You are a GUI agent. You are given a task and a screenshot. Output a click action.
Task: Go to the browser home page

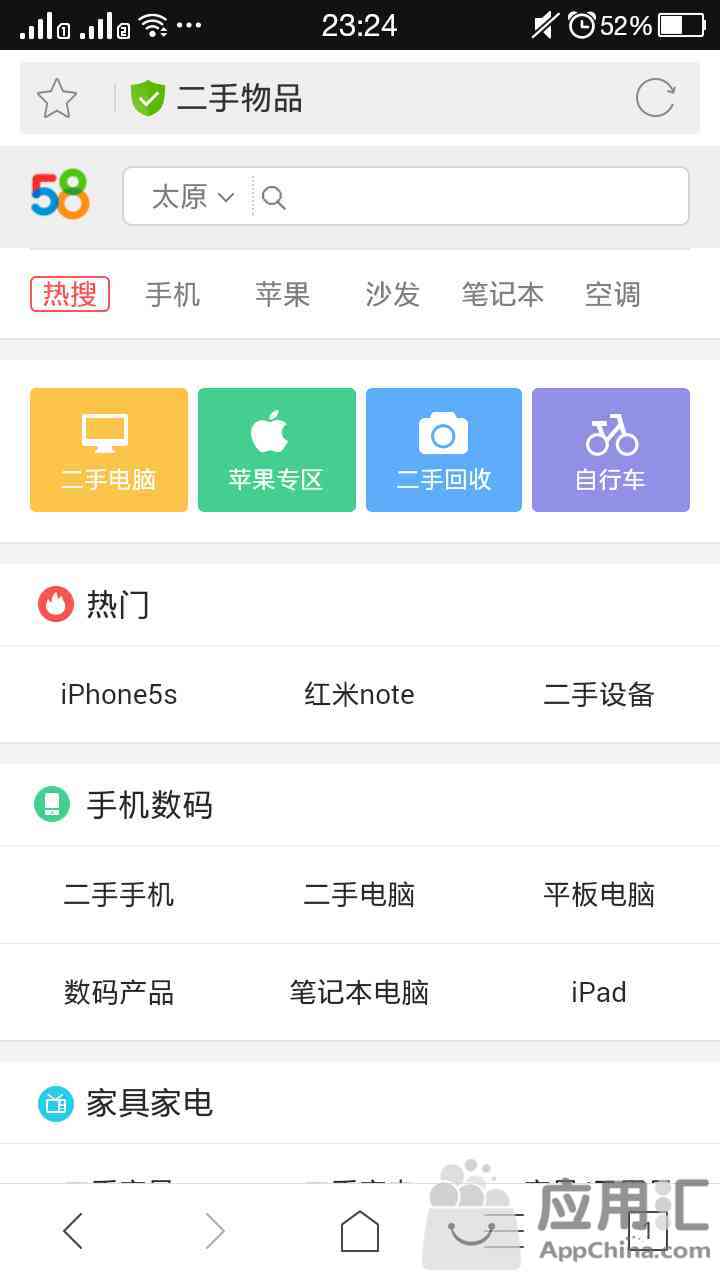pyautogui.click(x=360, y=1231)
